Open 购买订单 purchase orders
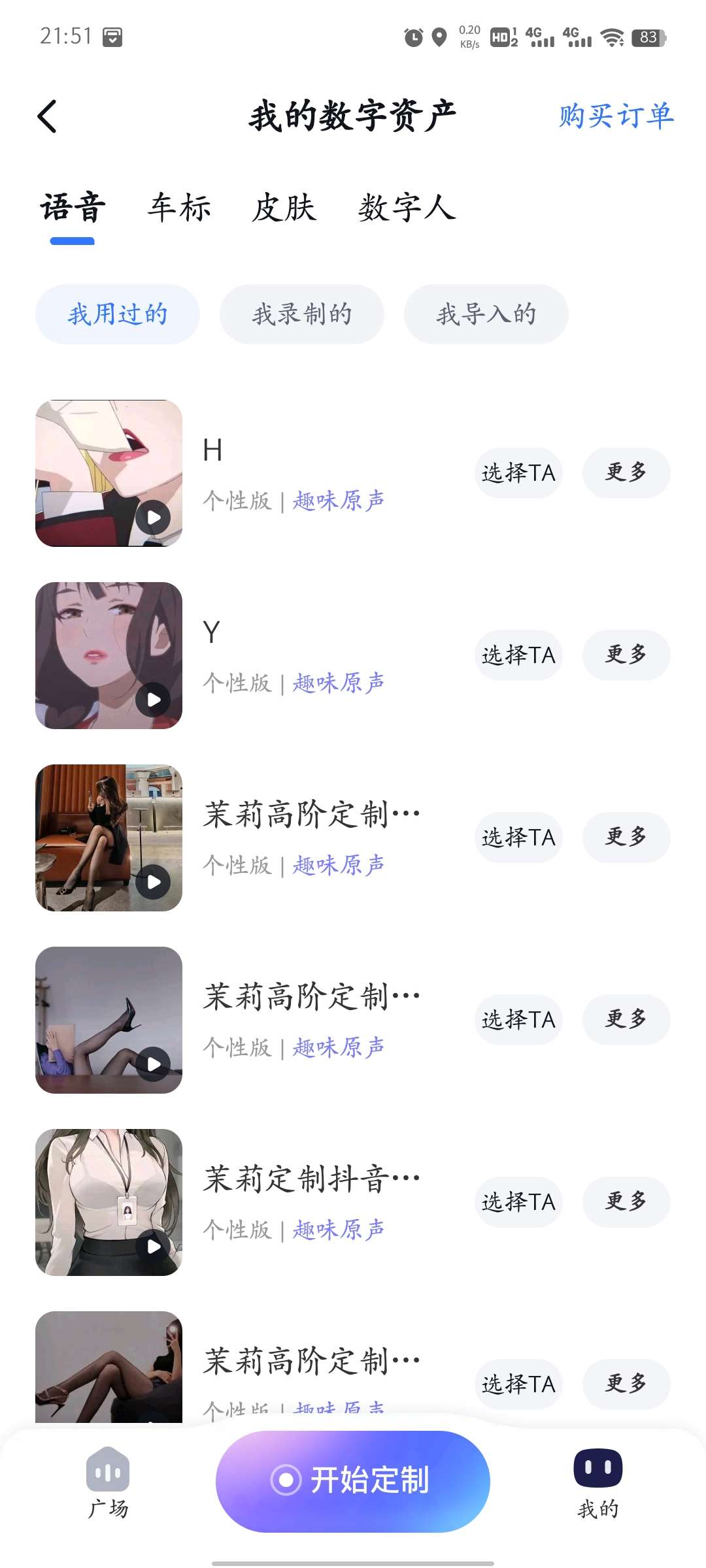This screenshot has height=1568, width=706. tap(616, 116)
